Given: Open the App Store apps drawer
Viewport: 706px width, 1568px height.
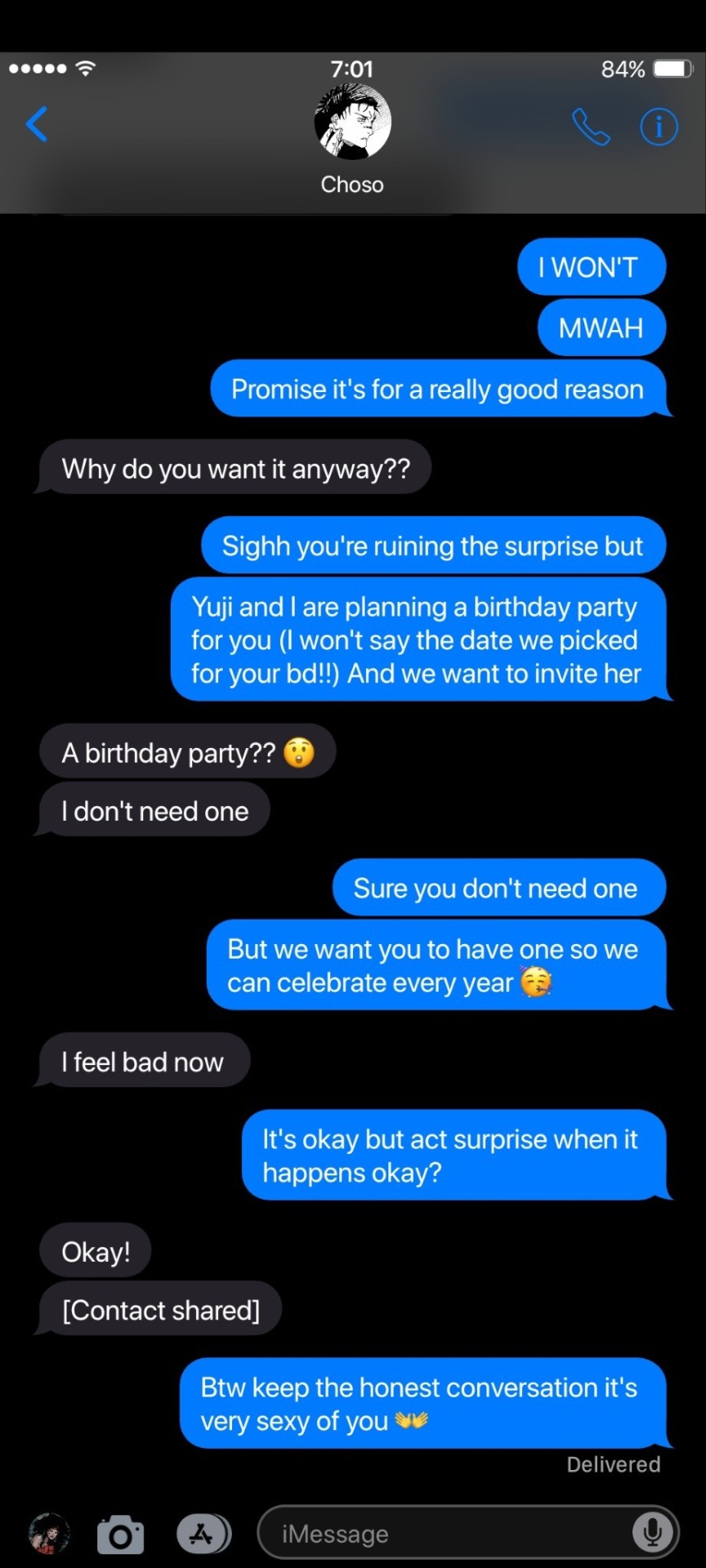Looking at the screenshot, I should [202, 1534].
